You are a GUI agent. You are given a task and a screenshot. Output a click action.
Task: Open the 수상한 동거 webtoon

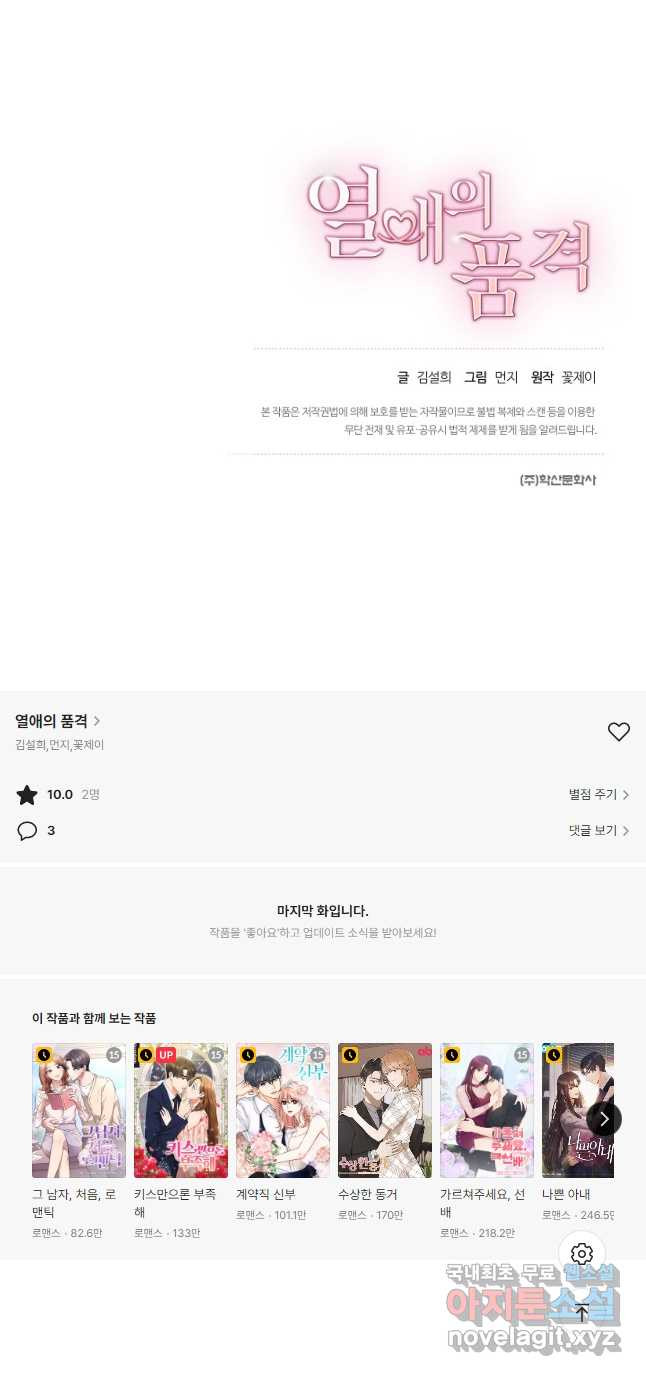click(385, 1111)
